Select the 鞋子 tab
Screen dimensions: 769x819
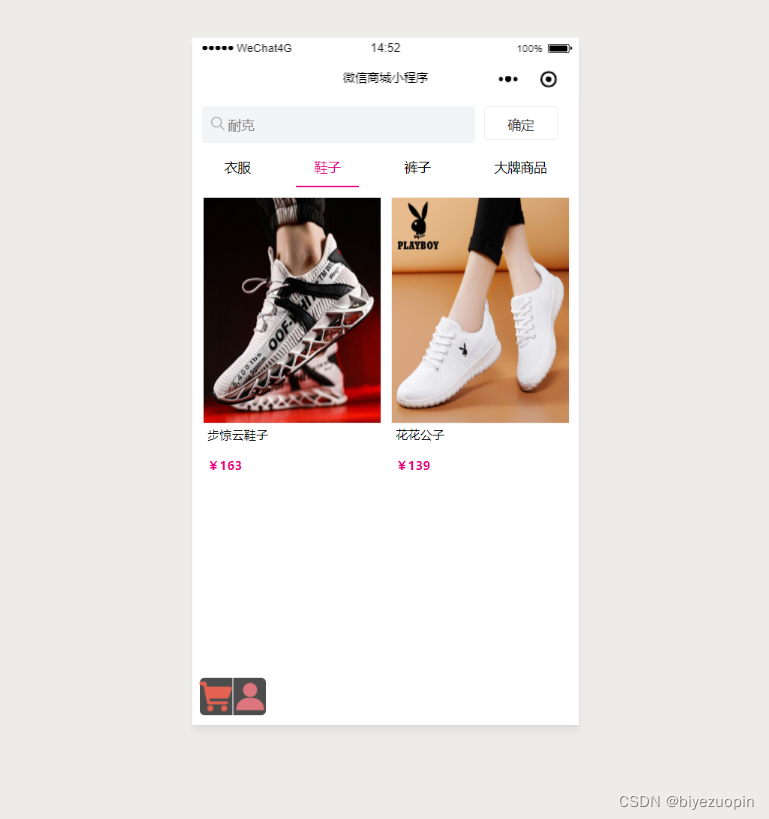[x=327, y=168]
